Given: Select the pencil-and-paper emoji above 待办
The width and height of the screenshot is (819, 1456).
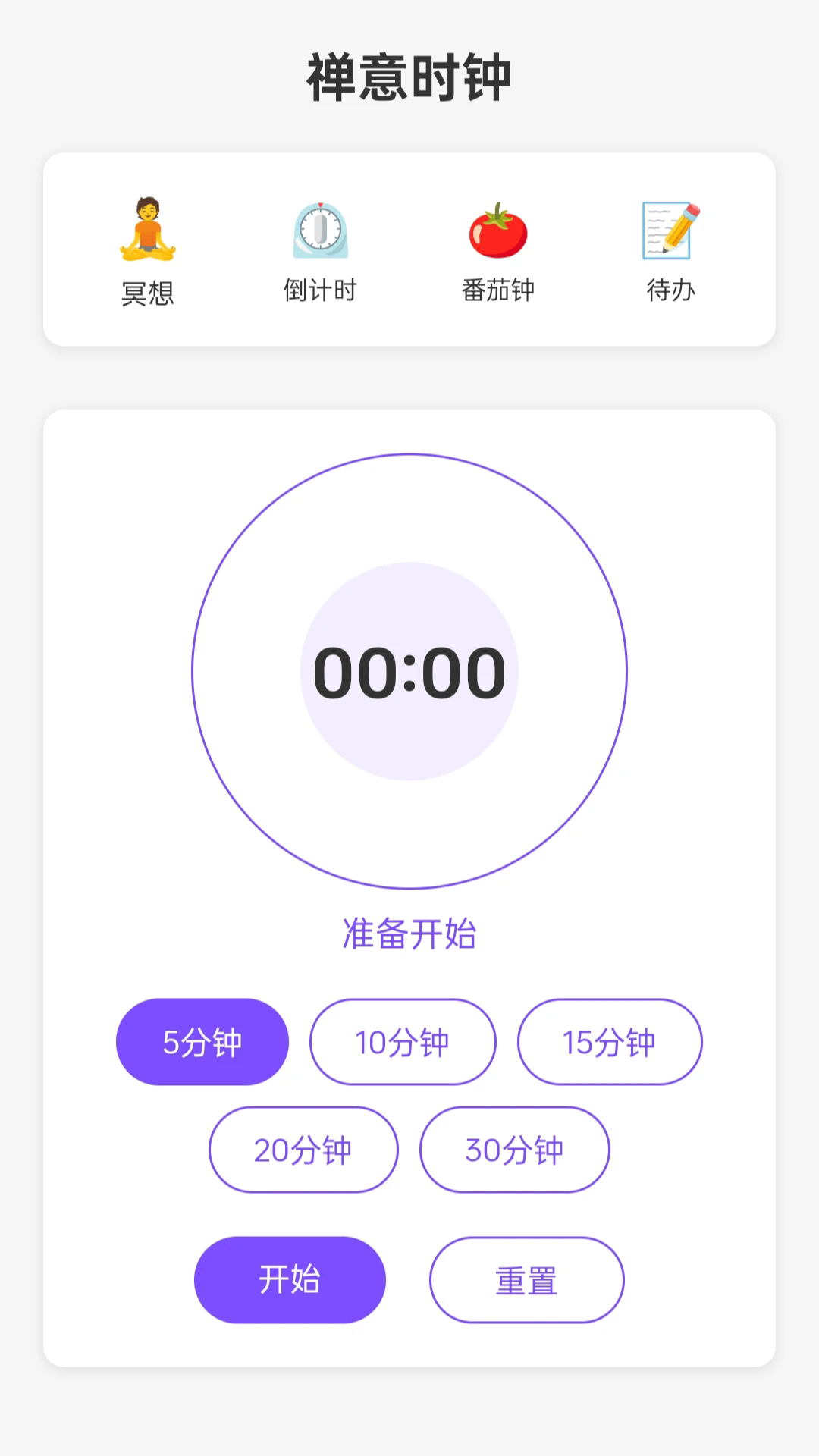Looking at the screenshot, I should click(670, 227).
